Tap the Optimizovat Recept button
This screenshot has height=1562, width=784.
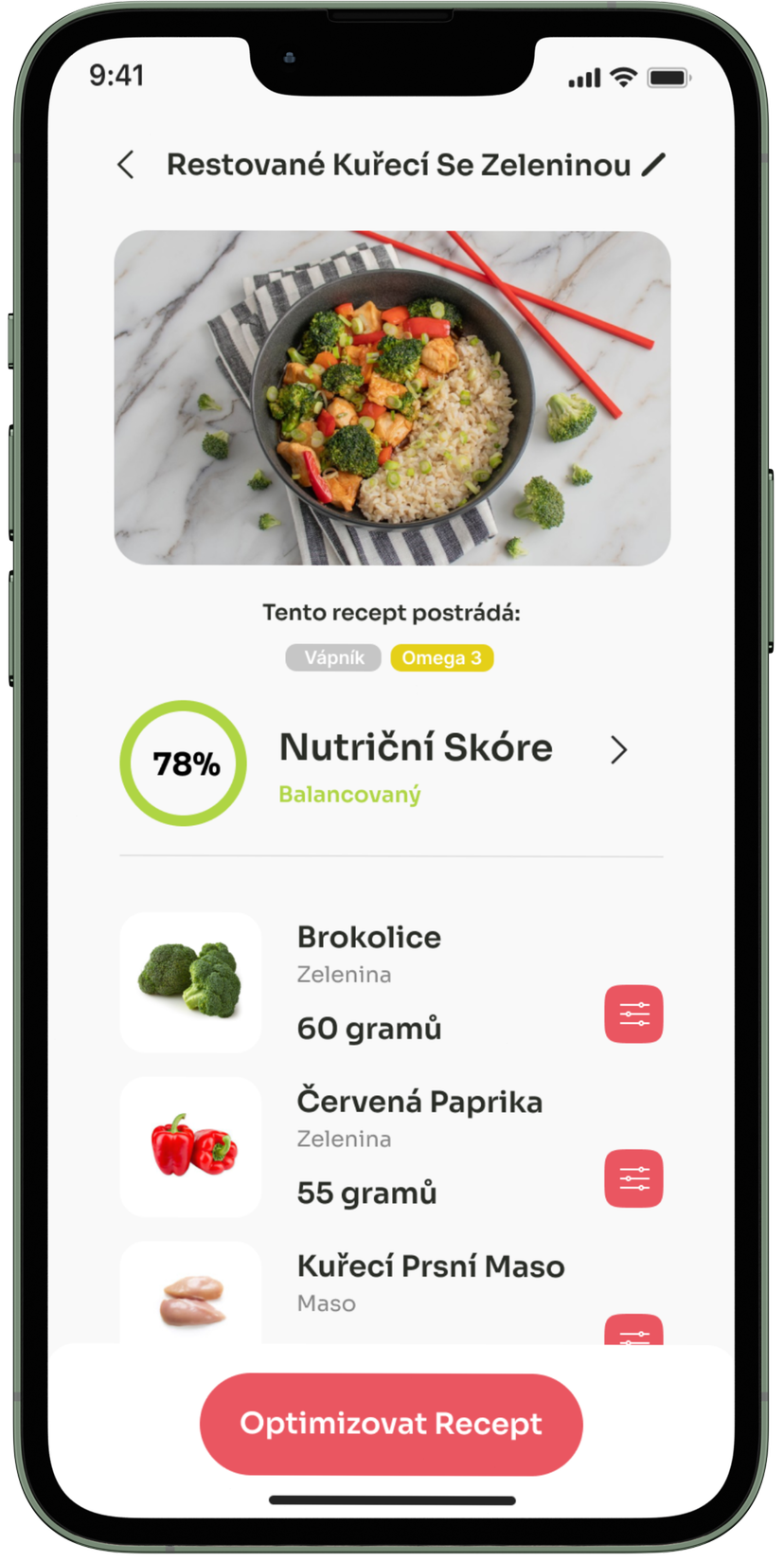[391, 1424]
